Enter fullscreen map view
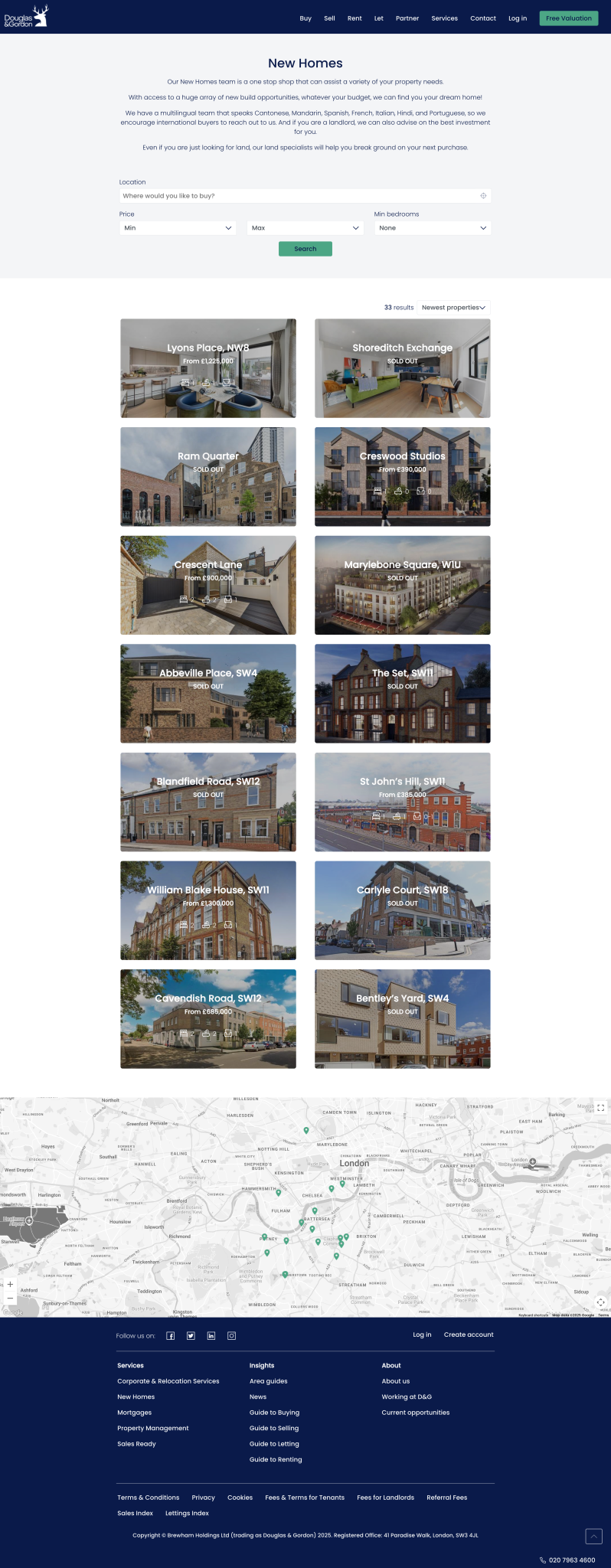 (x=601, y=1107)
